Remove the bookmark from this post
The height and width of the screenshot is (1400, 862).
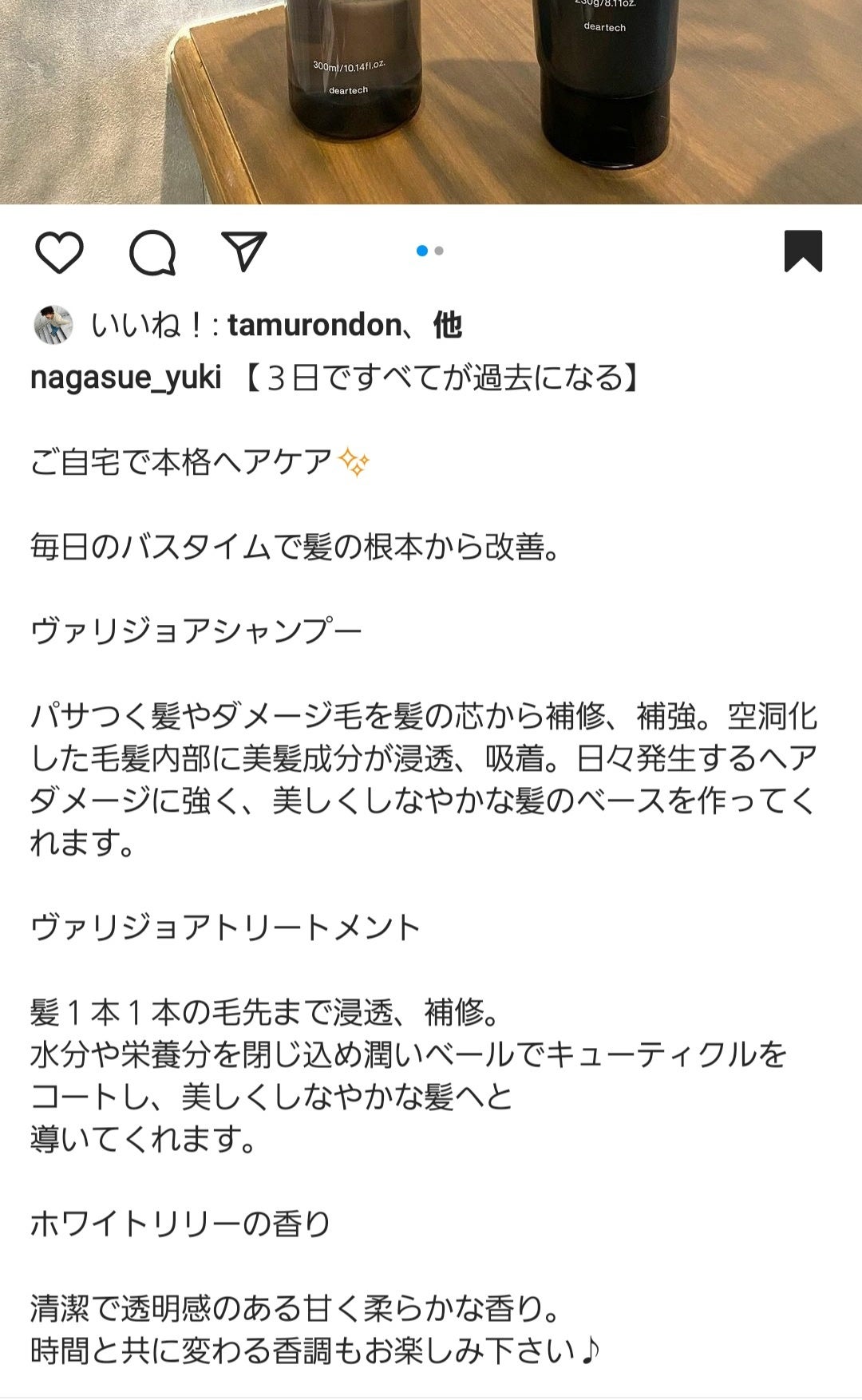coord(803,251)
